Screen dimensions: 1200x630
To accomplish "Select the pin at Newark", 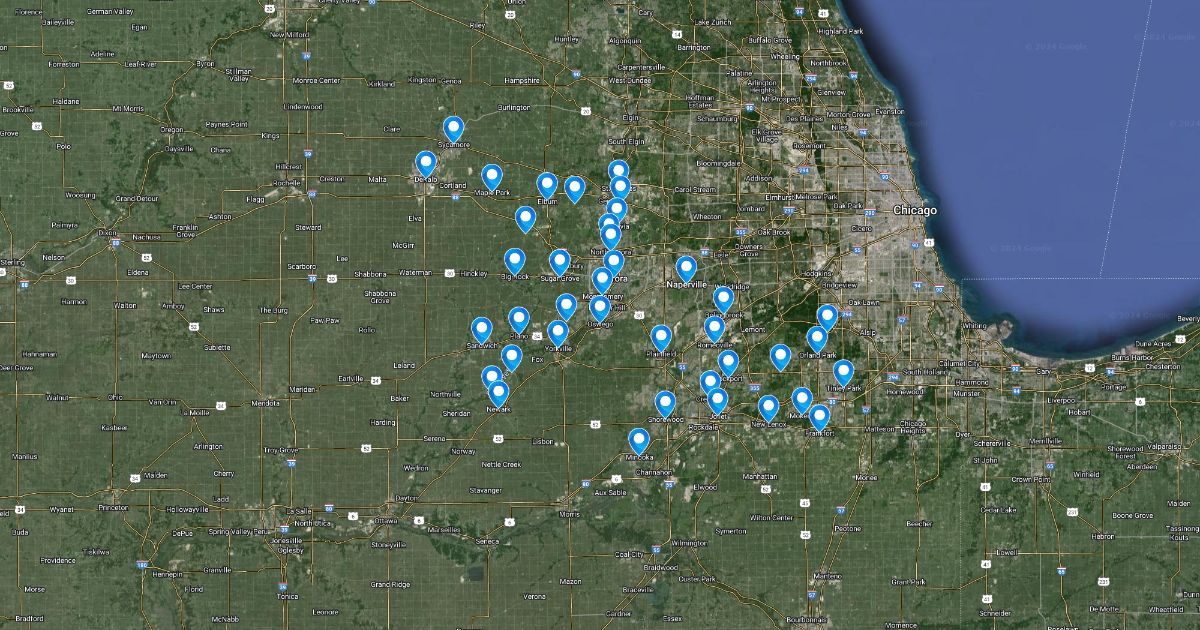I will [498, 393].
